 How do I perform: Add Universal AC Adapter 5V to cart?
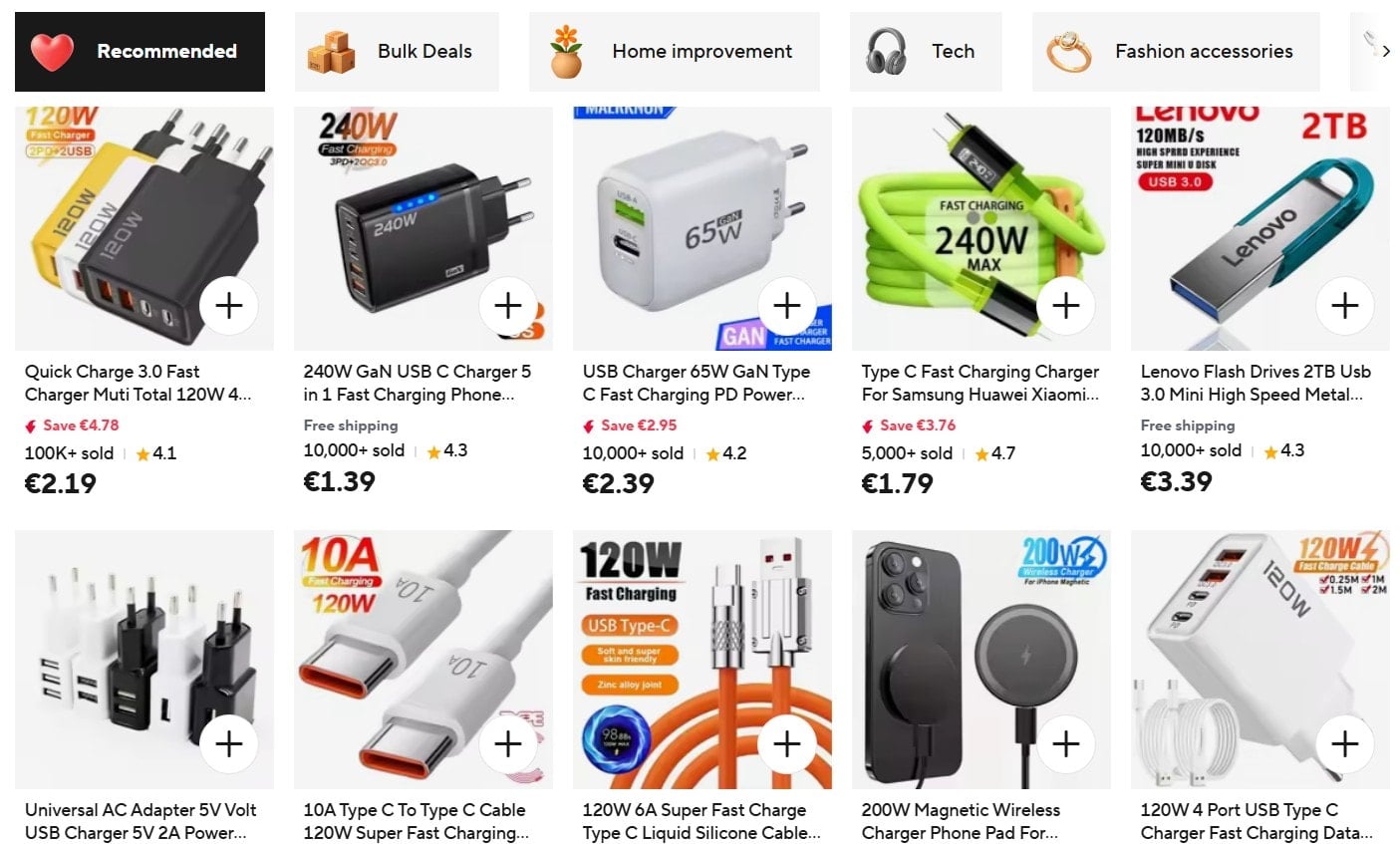tap(229, 744)
